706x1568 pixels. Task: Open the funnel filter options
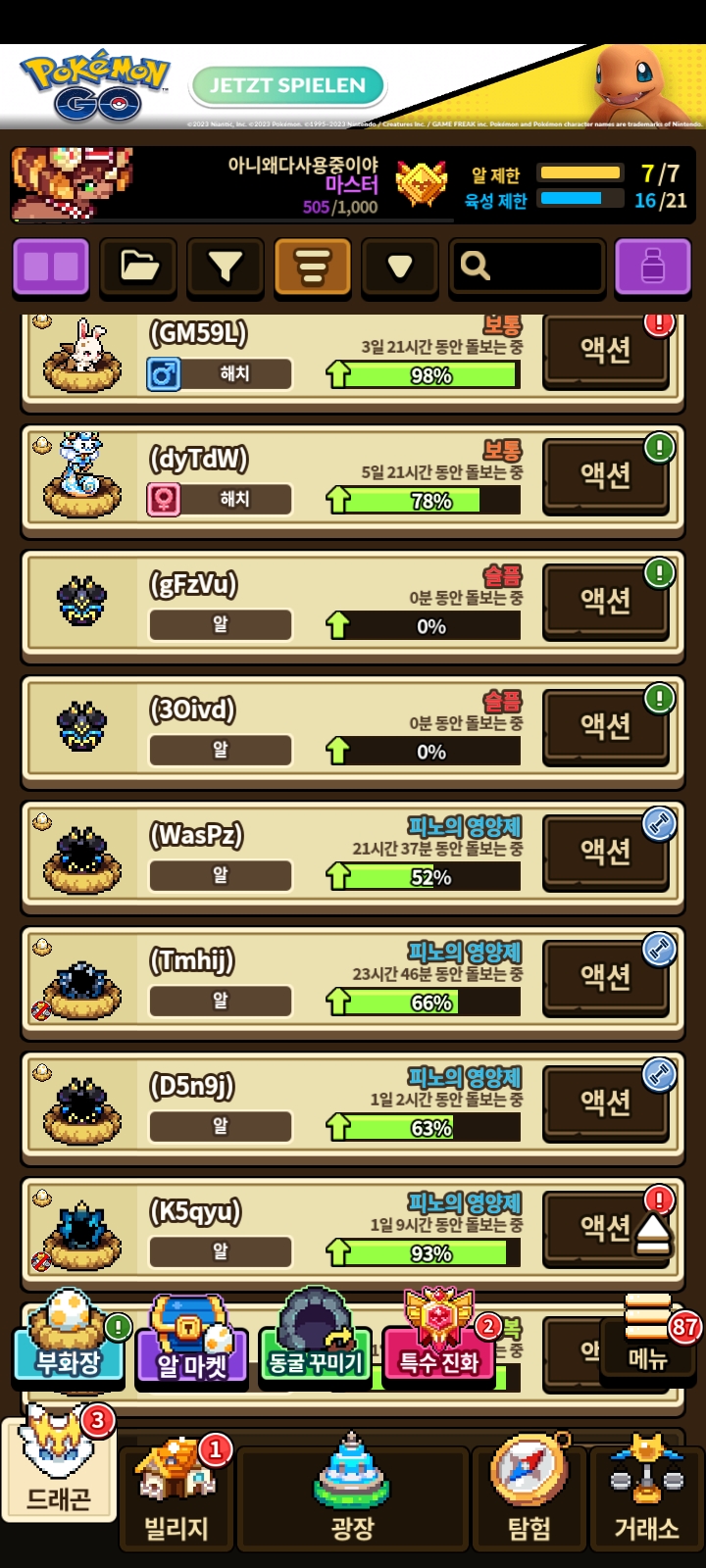tap(226, 267)
